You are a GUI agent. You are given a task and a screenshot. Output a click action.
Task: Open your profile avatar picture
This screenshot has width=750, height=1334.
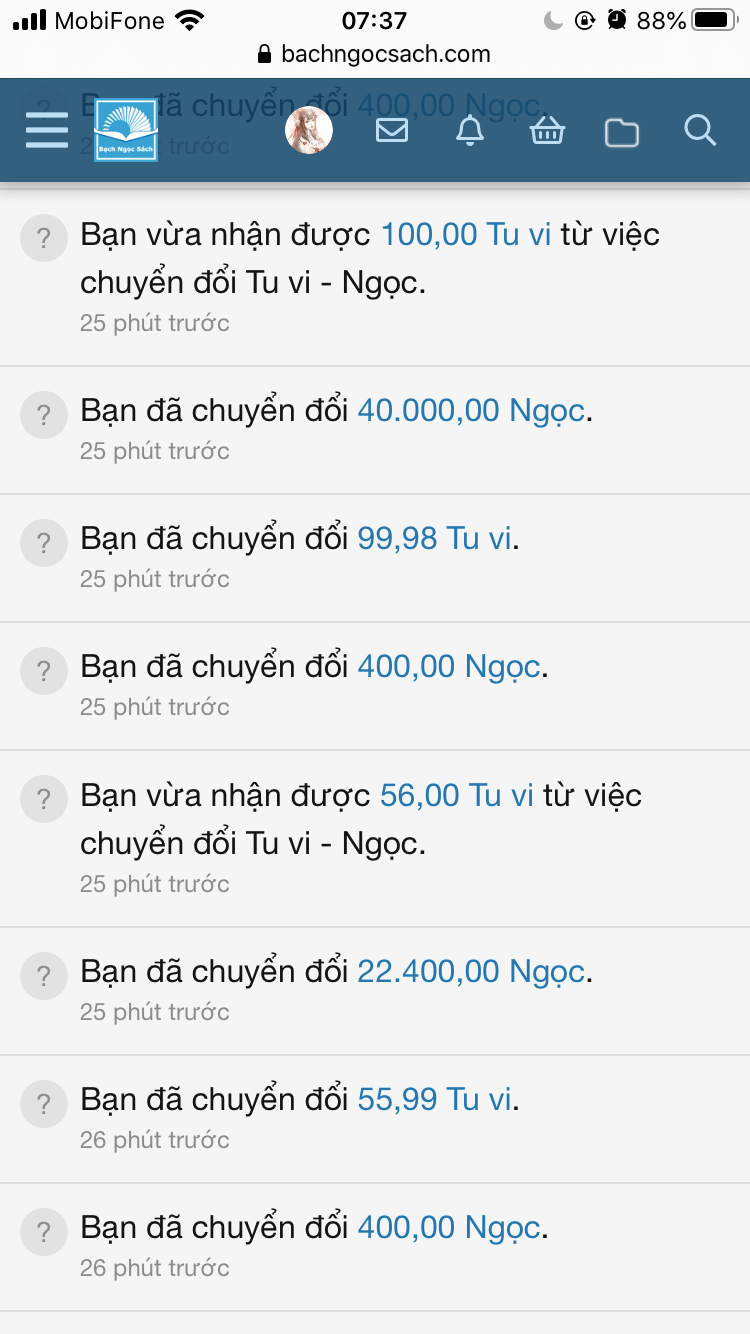coord(308,130)
